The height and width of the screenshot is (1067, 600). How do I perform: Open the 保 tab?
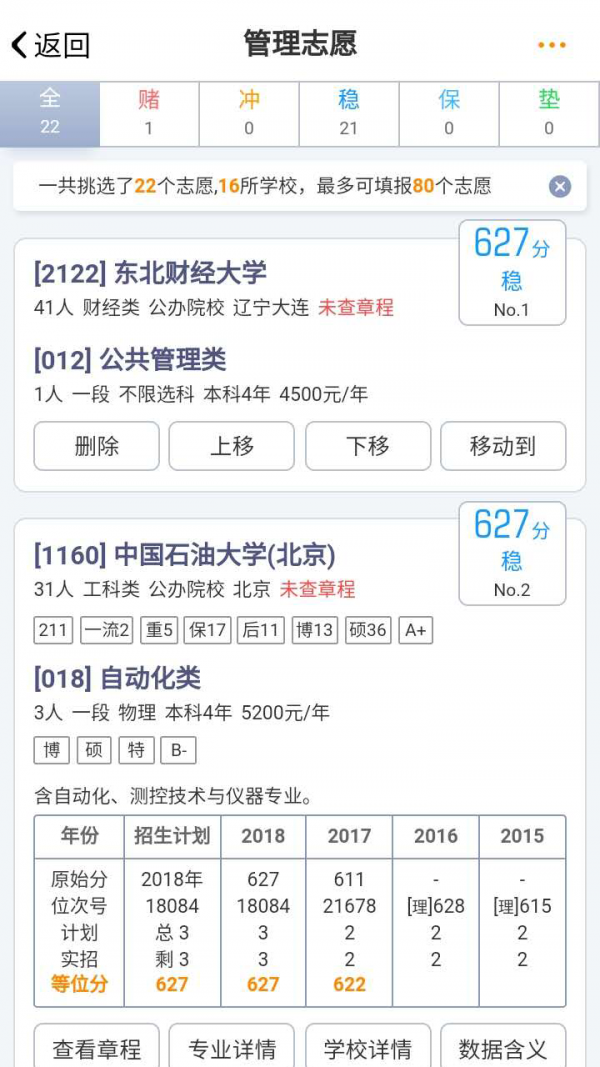point(449,113)
